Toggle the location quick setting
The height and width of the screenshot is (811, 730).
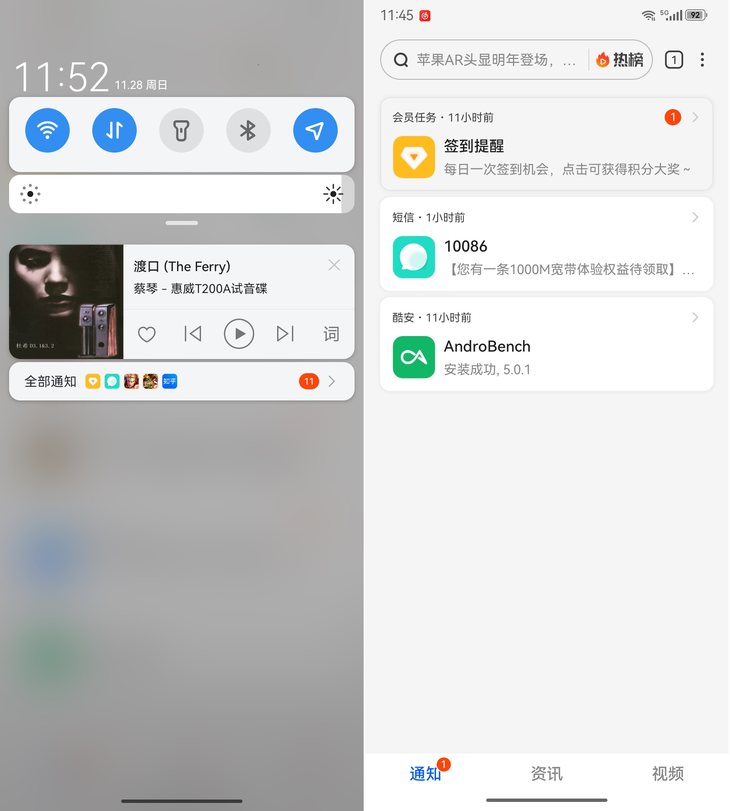(315, 131)
